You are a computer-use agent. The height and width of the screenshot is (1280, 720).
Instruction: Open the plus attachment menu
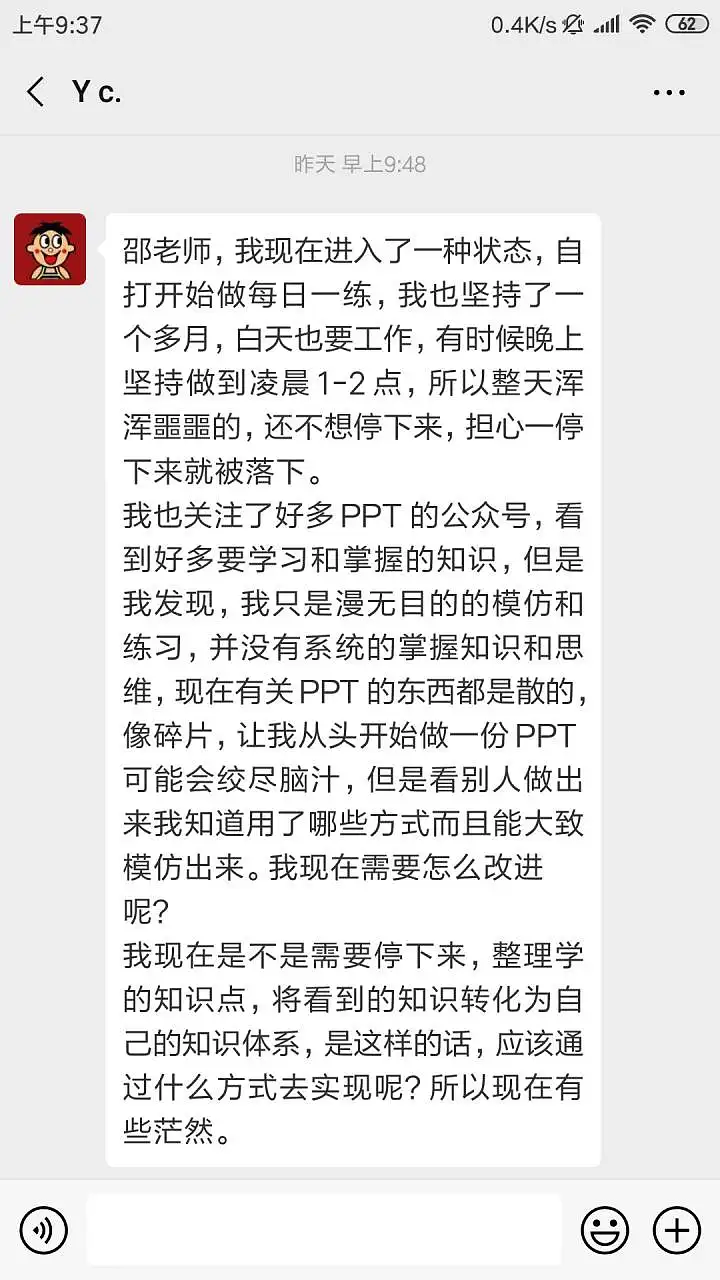coord(677,1229)
